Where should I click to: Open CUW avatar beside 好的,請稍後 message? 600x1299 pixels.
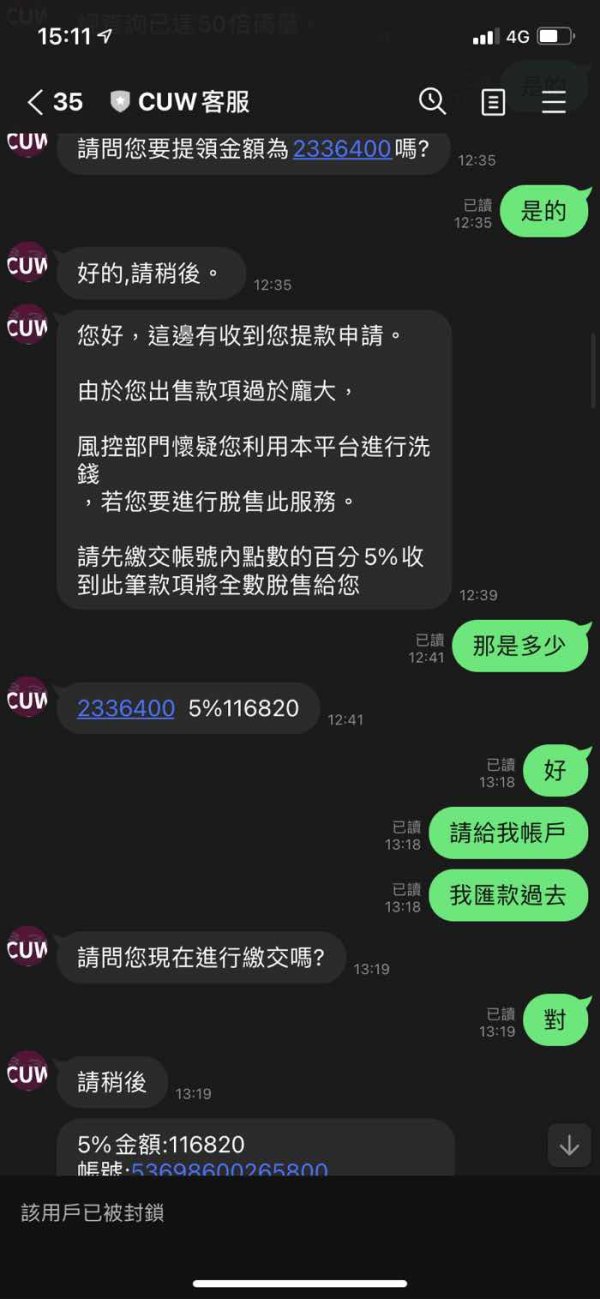pyautogui.click(x=27, y=267)
